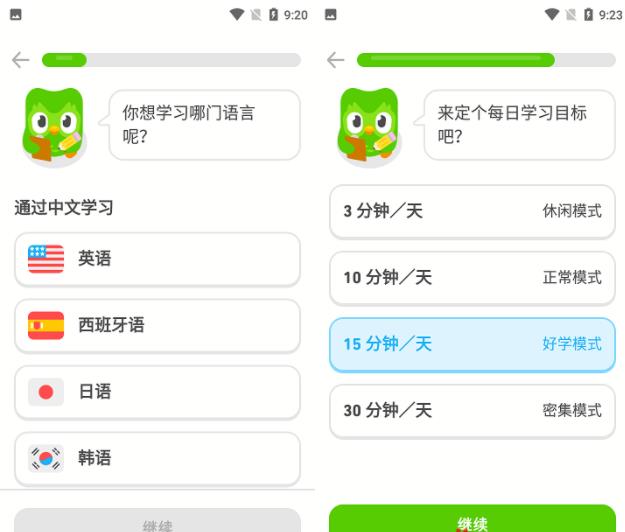Screen dimensions: 625x532
Task: Select 英语 as the language to learn
Action: tap(157, 259)
